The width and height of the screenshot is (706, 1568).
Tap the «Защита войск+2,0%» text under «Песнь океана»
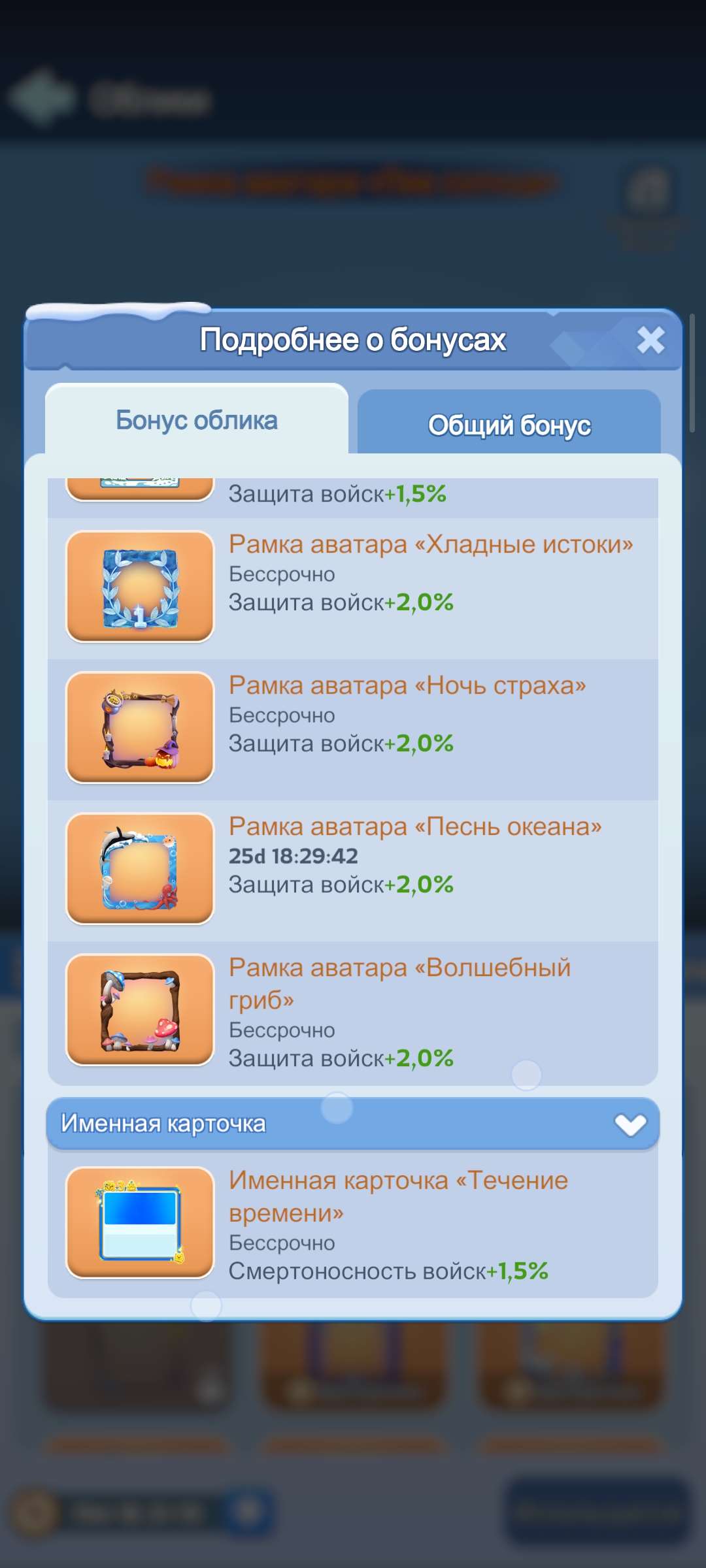[x=340, y=885]
